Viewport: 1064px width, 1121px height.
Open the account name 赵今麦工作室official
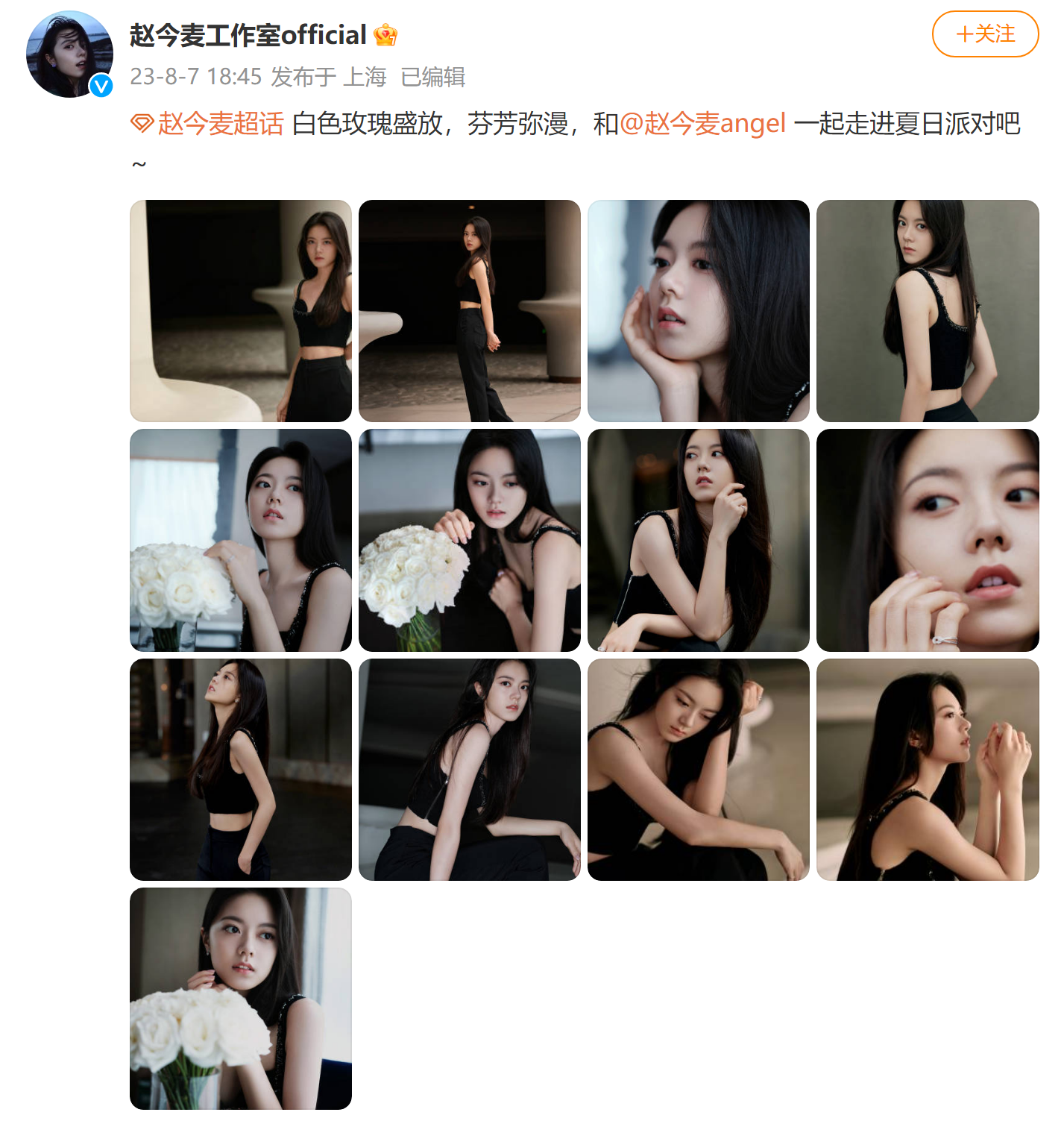pyautogui.click(x=248, y=35)
